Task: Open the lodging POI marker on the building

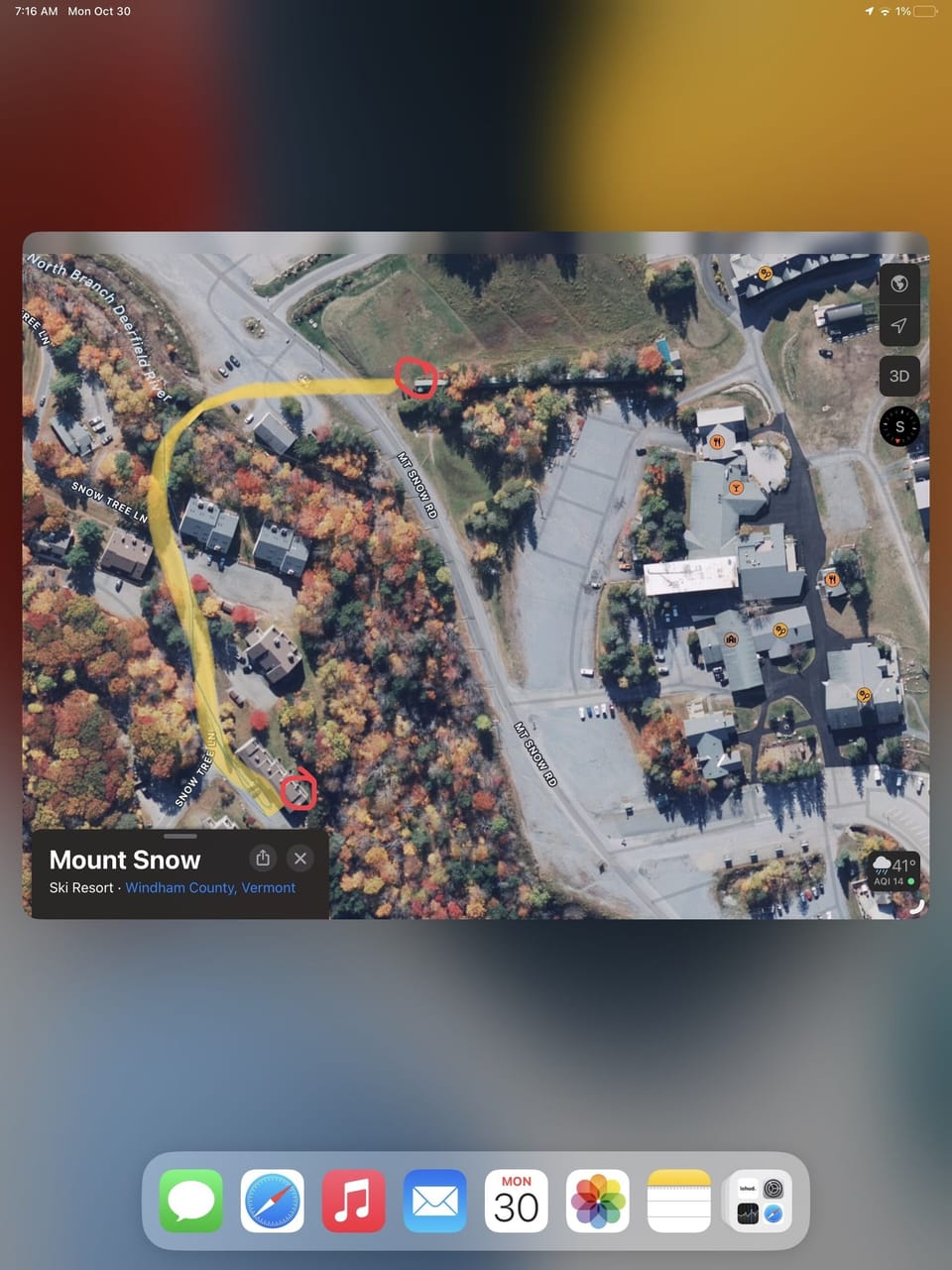Action: (731, 638)
